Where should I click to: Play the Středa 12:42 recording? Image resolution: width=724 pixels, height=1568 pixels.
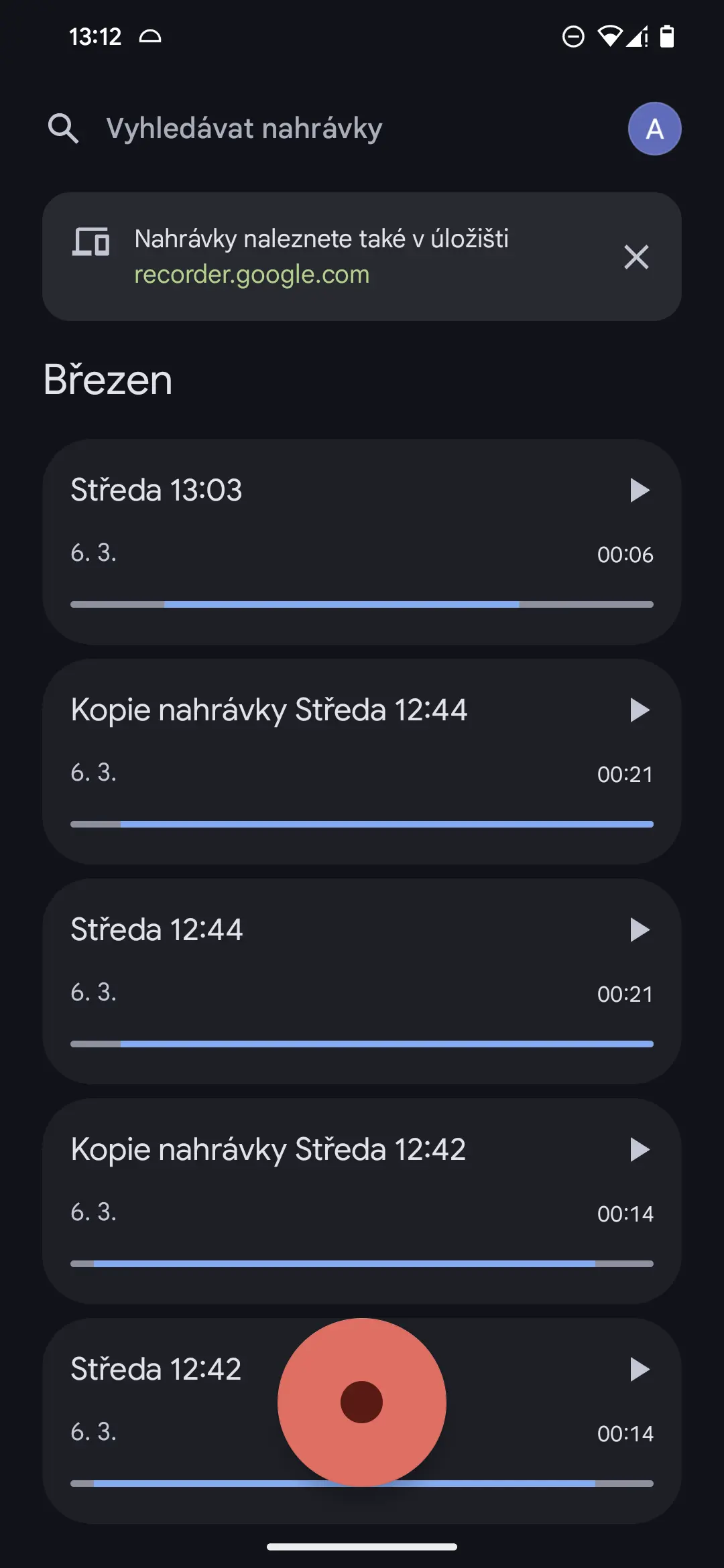tap(640, 1370)
